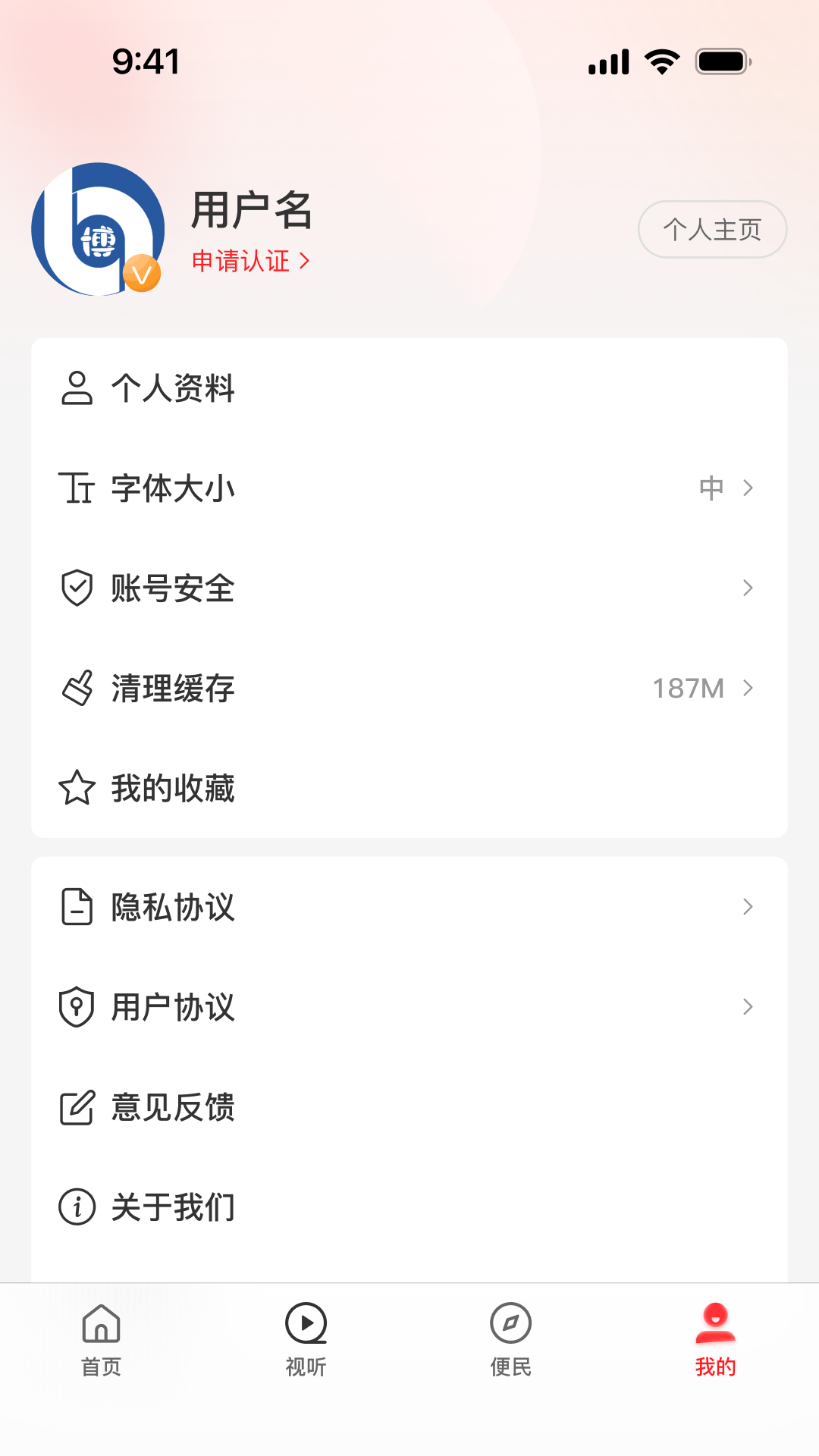819x1456 pixels.
Task: Open 个人资料 via the person icon
Action: tap(76, 388)
